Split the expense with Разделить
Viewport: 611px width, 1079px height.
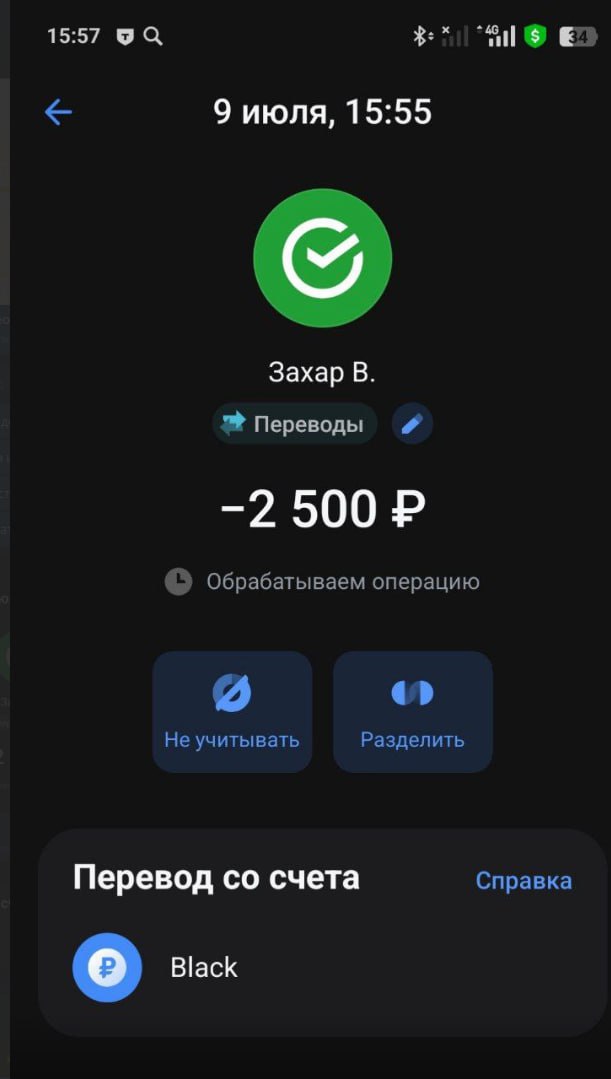[413, 712]
